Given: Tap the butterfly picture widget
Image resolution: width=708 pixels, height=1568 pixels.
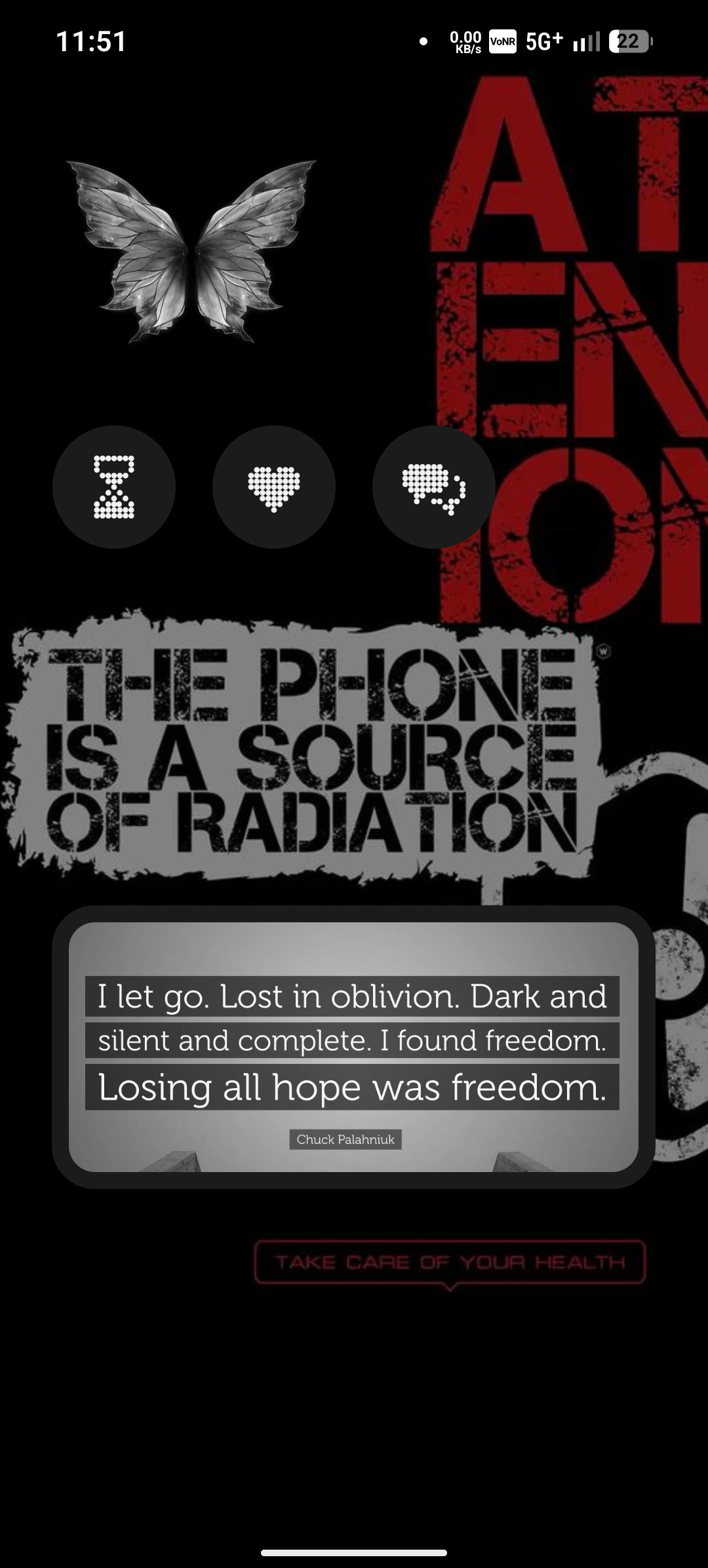Looking at the screenshot, I should tap(191, 252).
